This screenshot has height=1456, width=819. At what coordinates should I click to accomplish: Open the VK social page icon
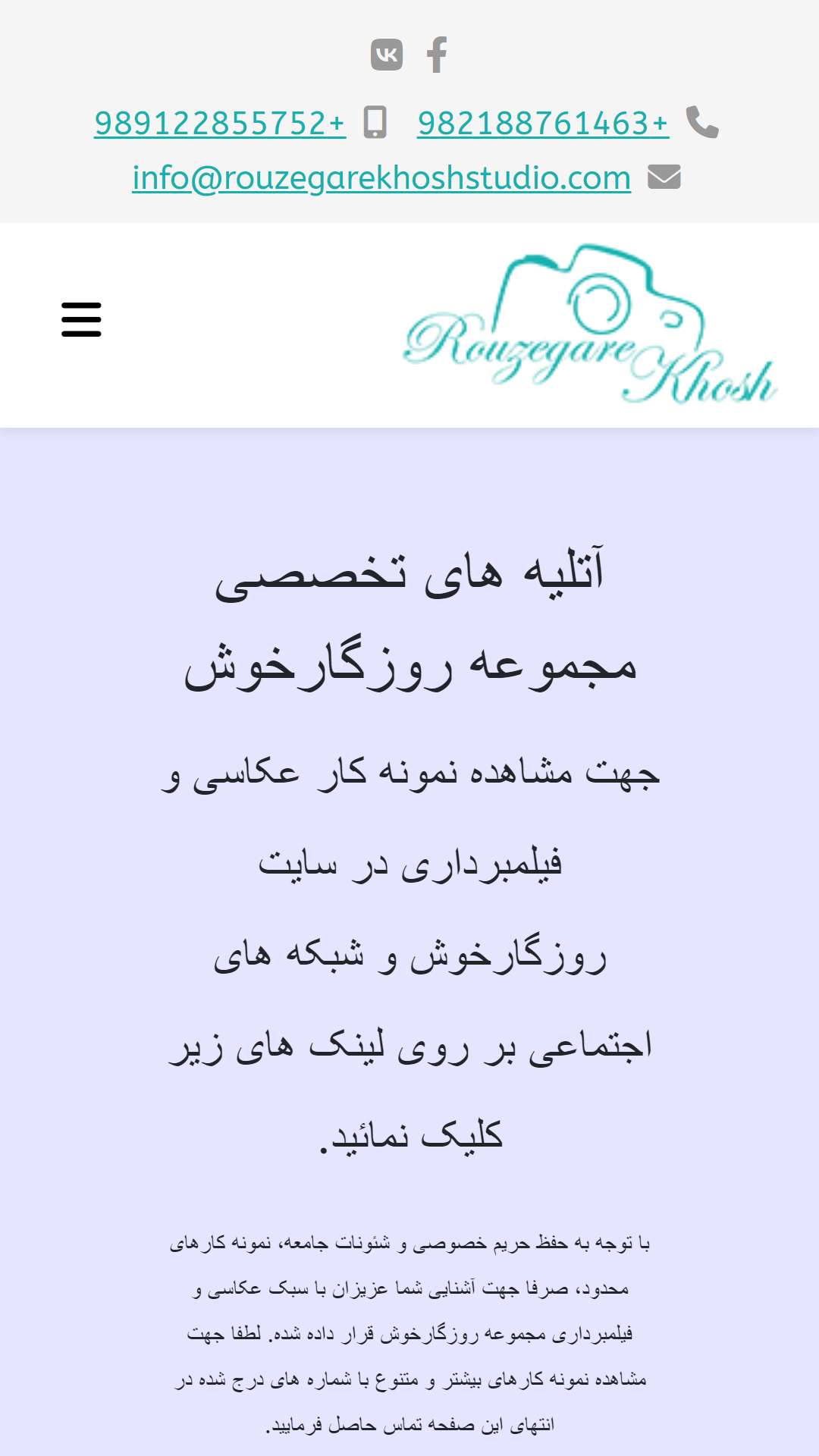click(386, 55)
